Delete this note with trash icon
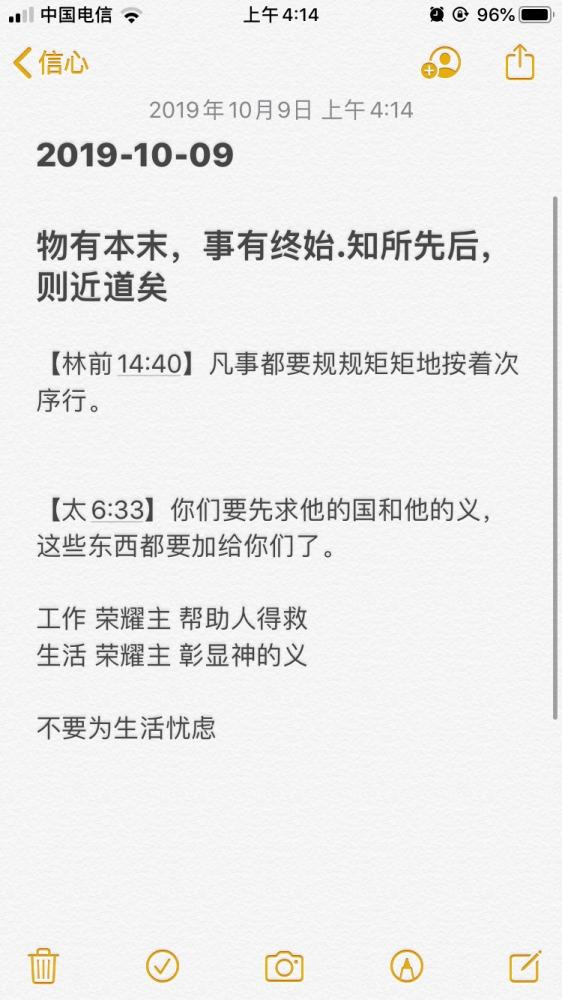Viewport: 562px width, 1000px height. [43, 966]
